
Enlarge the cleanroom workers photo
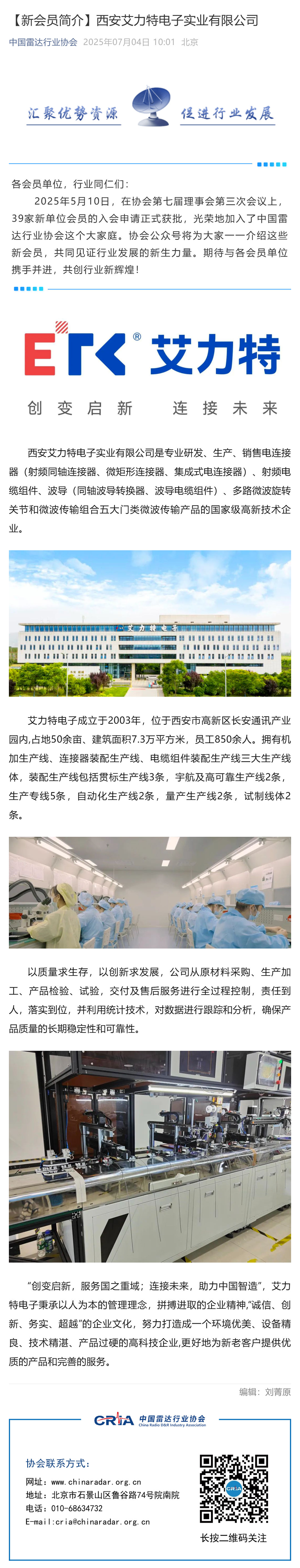[150, 892]
